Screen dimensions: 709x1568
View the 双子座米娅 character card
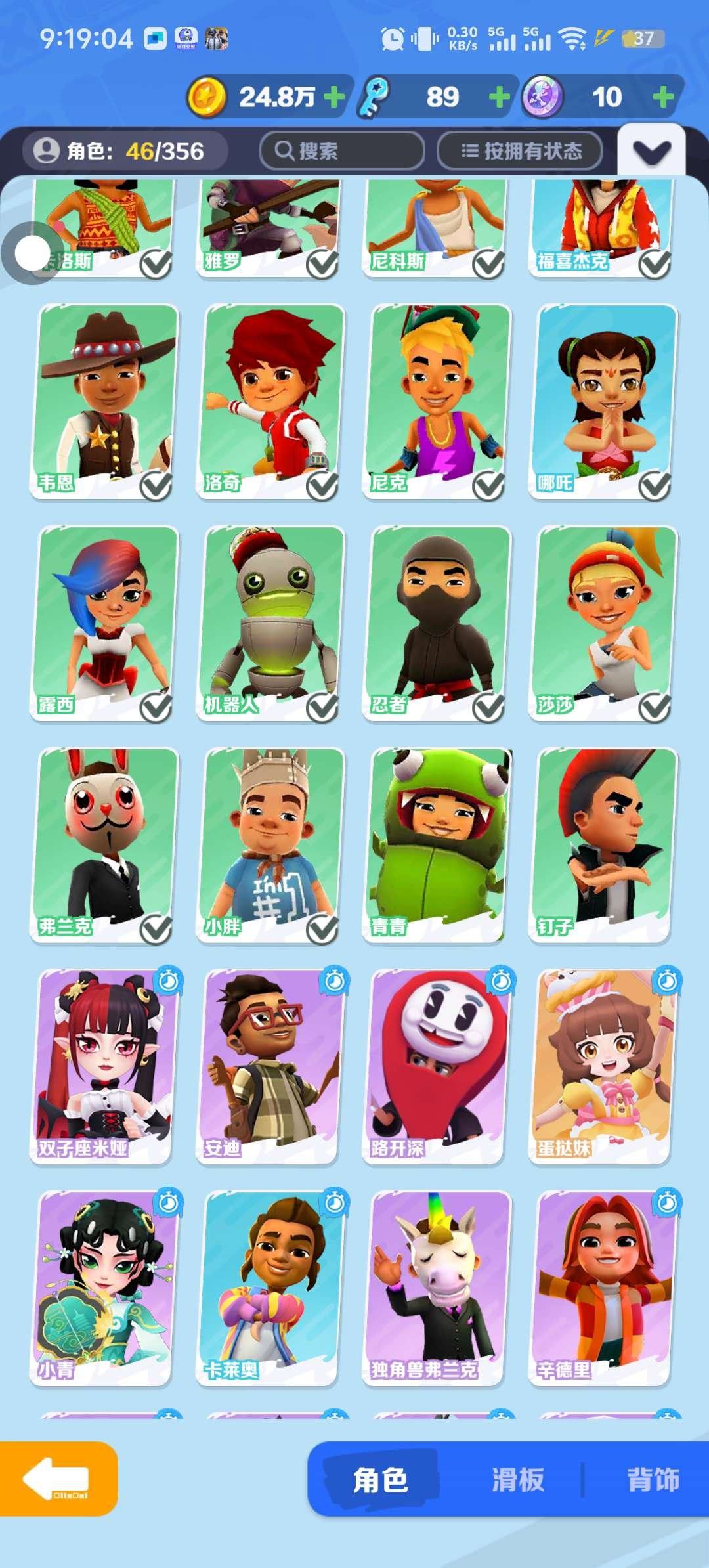(104, 1065)
